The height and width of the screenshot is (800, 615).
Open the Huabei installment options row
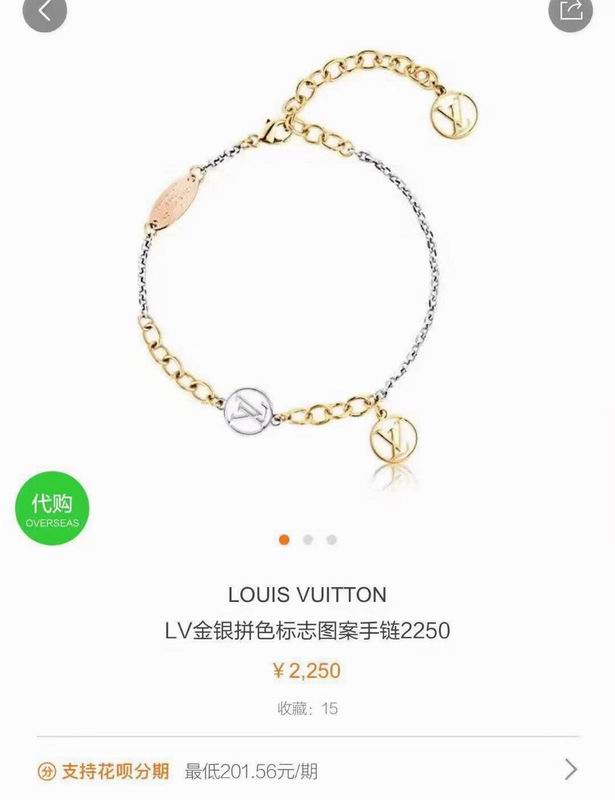[x=307, y=770]
